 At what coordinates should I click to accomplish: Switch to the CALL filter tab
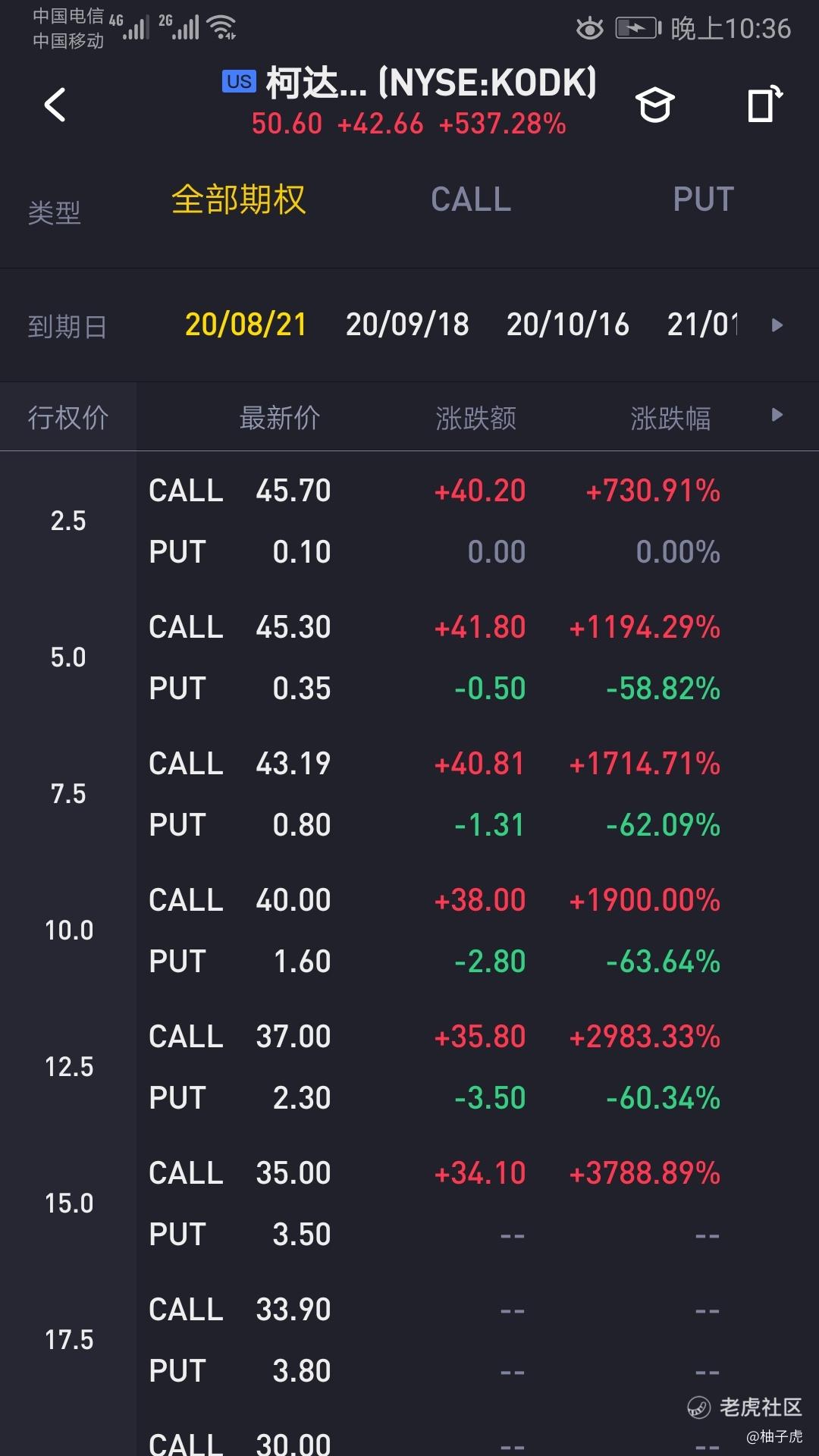coord(471,199)
